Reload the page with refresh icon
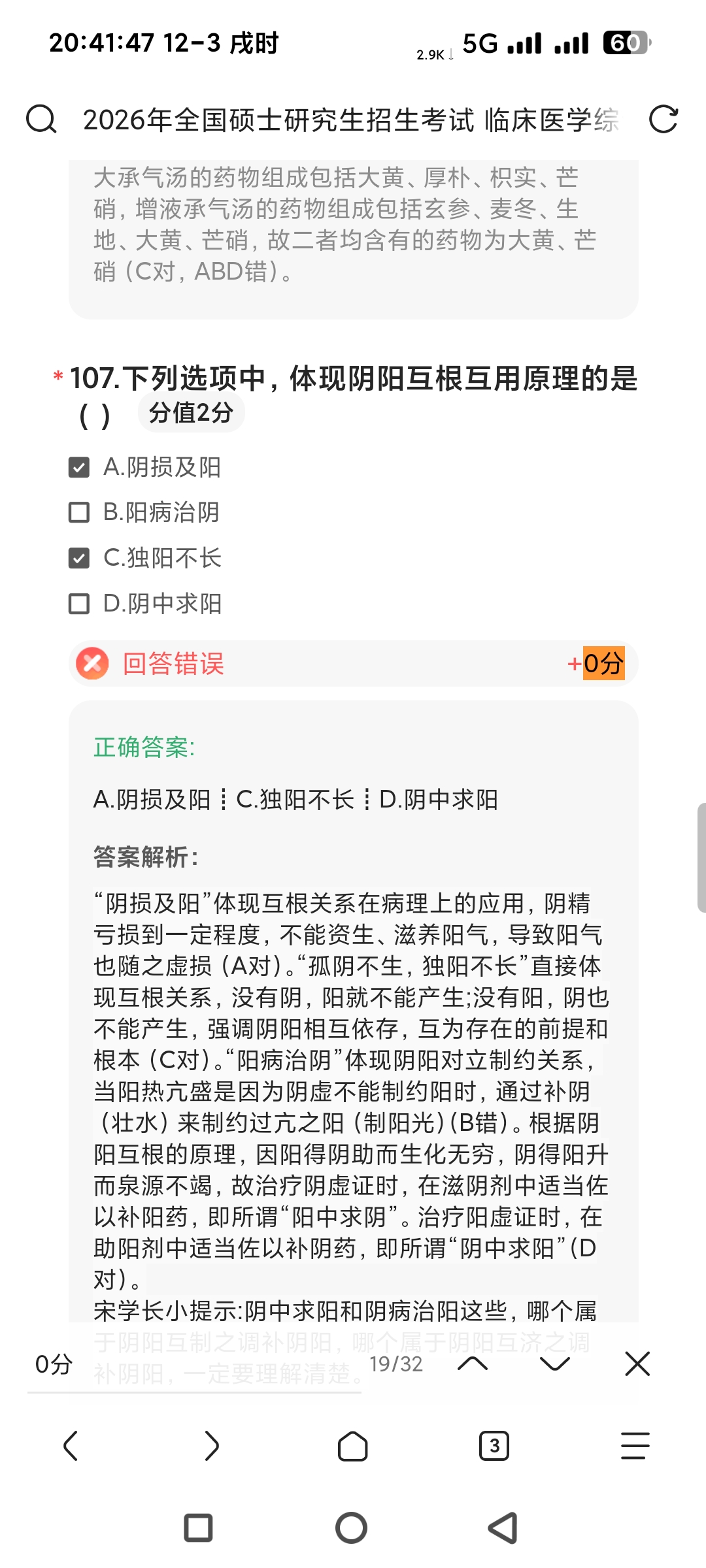 [x=663, y=120]
